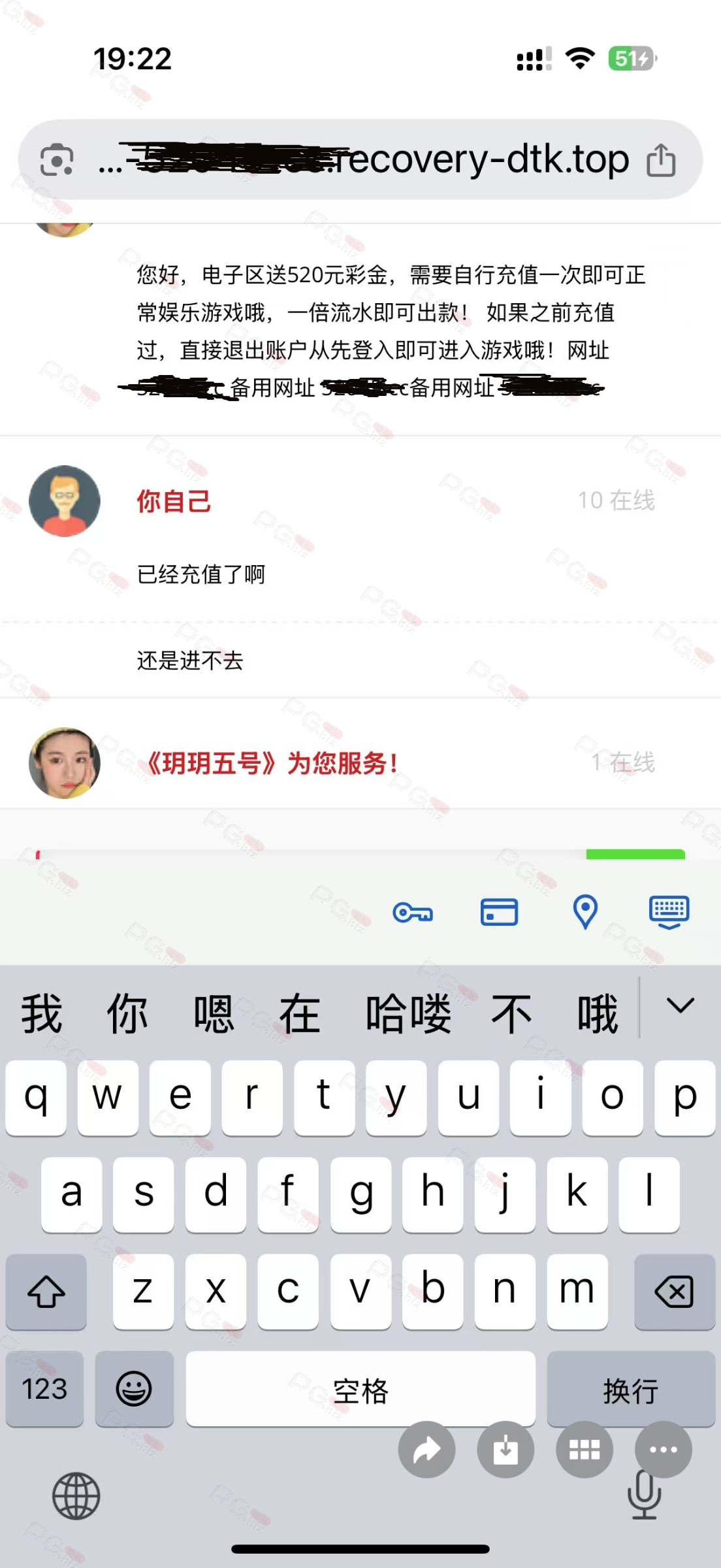Tap the floating download button
The image size is (721, 1568).
coord(505,1450)
